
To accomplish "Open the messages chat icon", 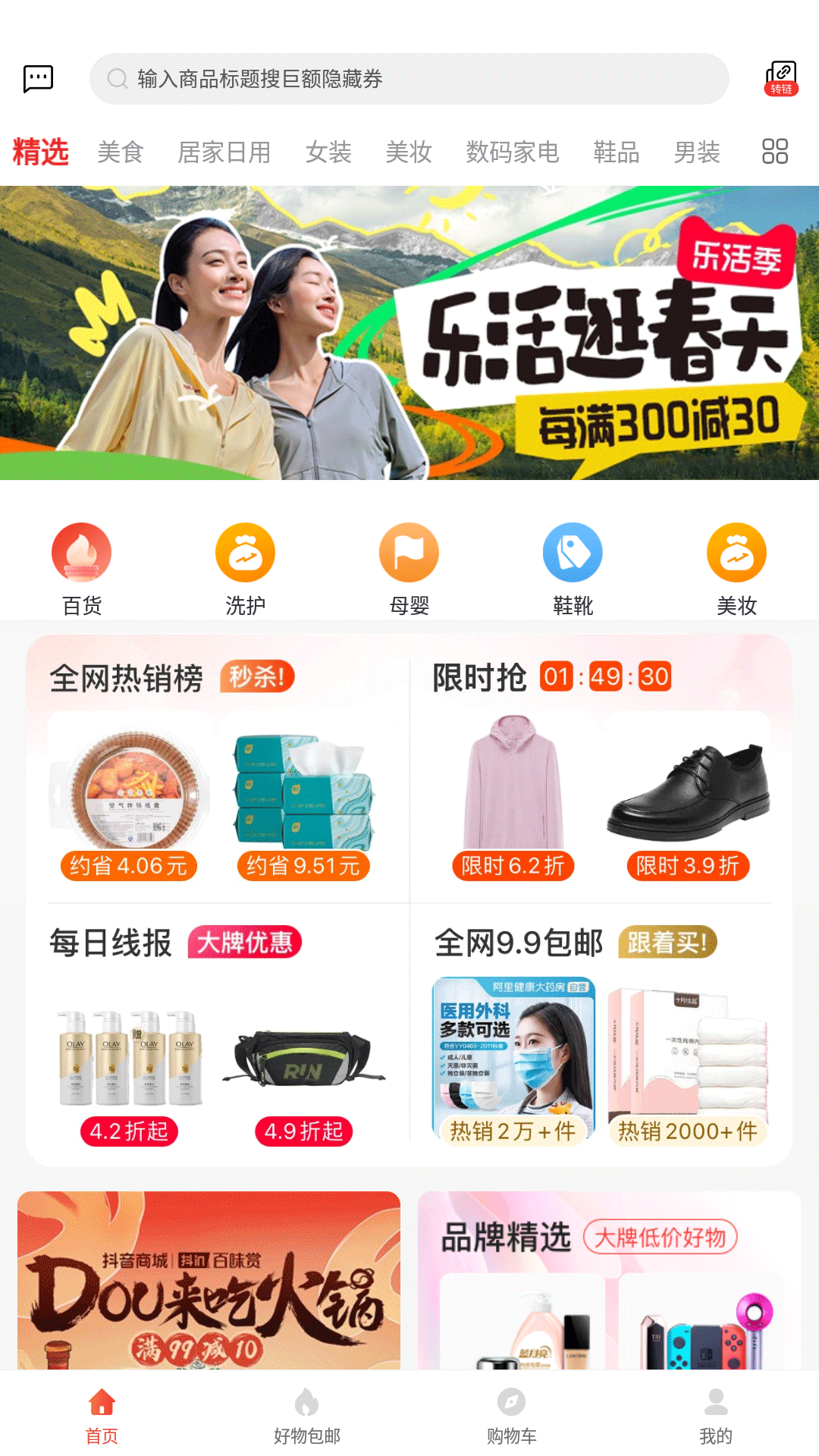I will pos(38,78).
